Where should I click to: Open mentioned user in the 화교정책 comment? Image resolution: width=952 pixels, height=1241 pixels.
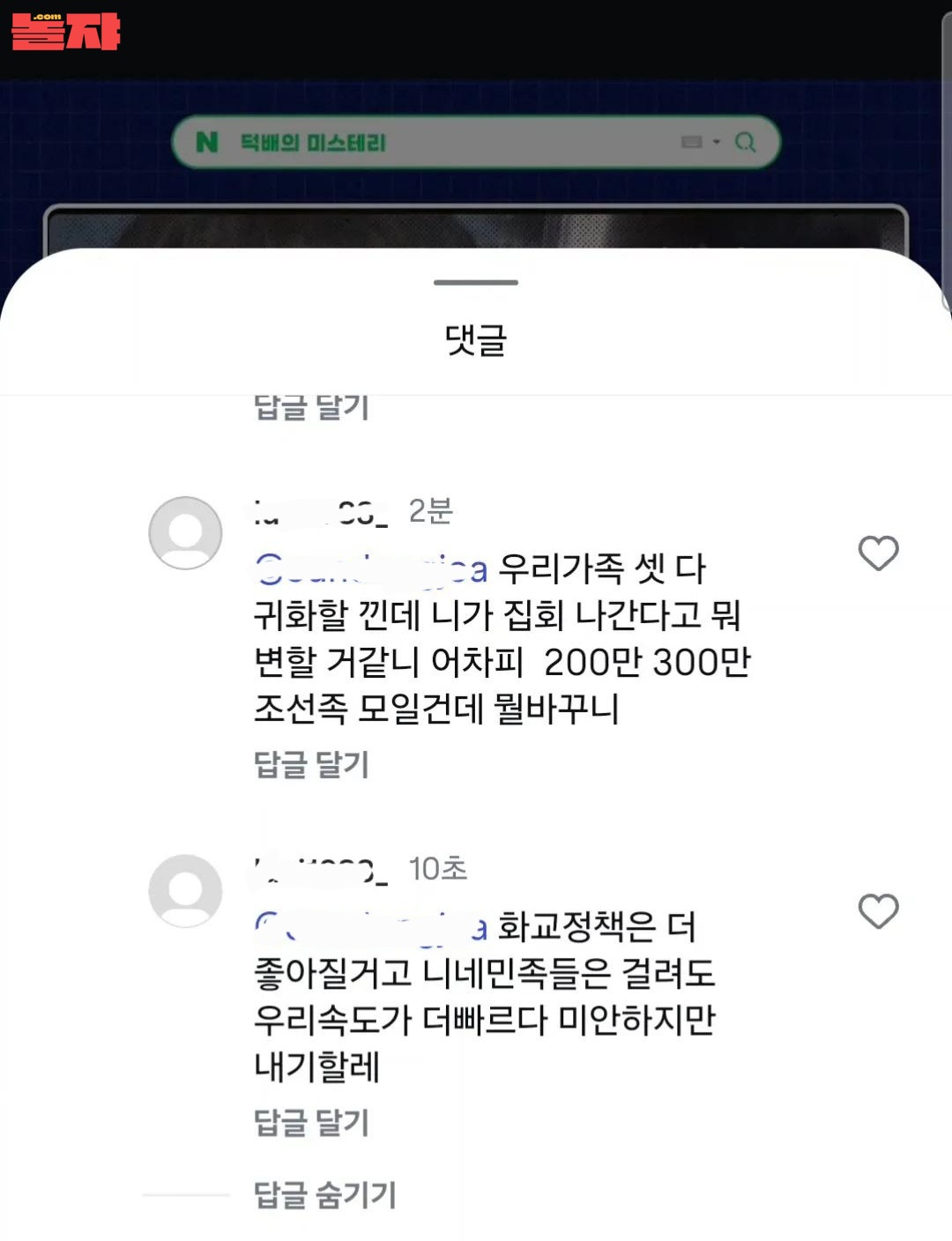370,927
